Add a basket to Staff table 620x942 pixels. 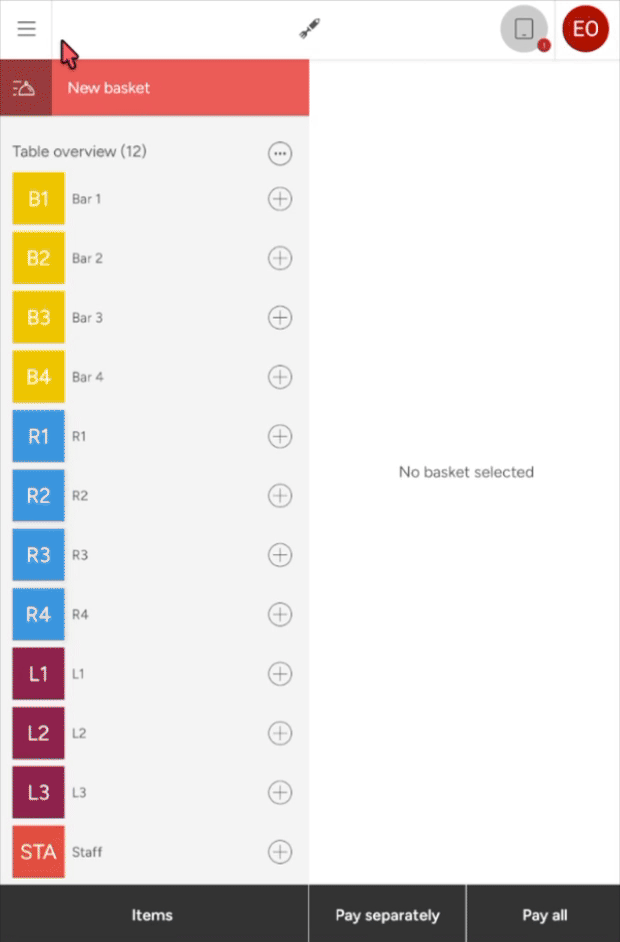[280, 852]
